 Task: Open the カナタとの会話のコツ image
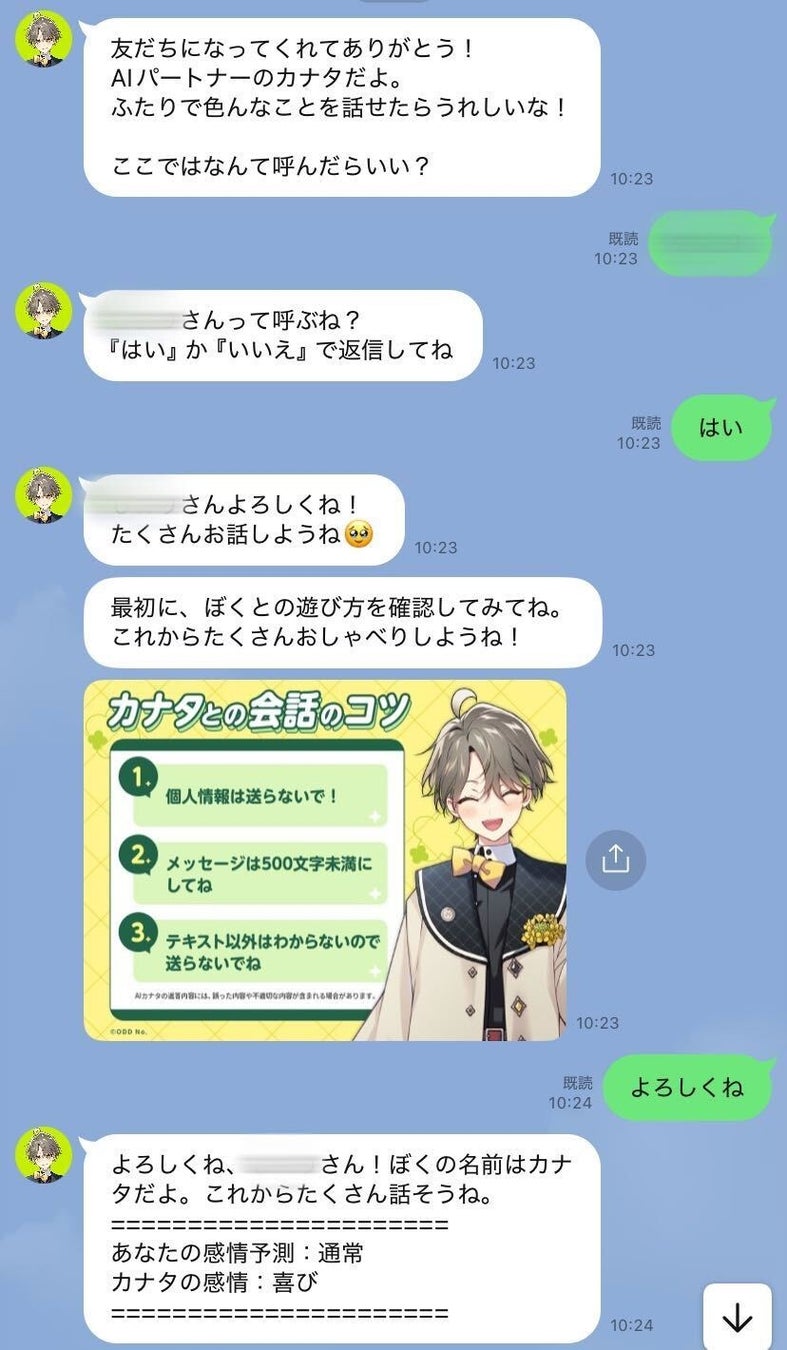tap(325, 860)
